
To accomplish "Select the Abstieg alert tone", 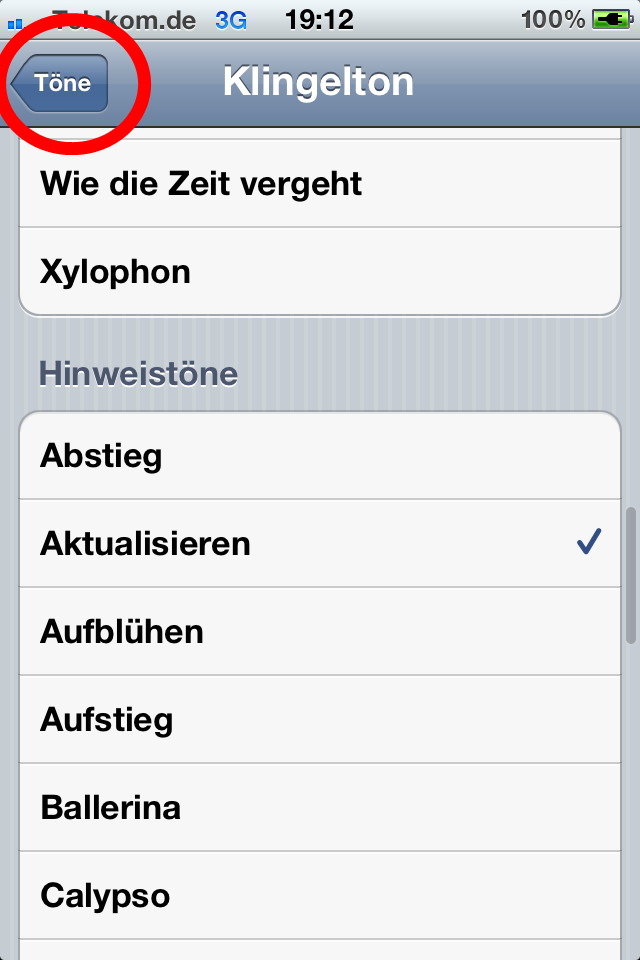I will pyautogui.click(x=320, y=456).
